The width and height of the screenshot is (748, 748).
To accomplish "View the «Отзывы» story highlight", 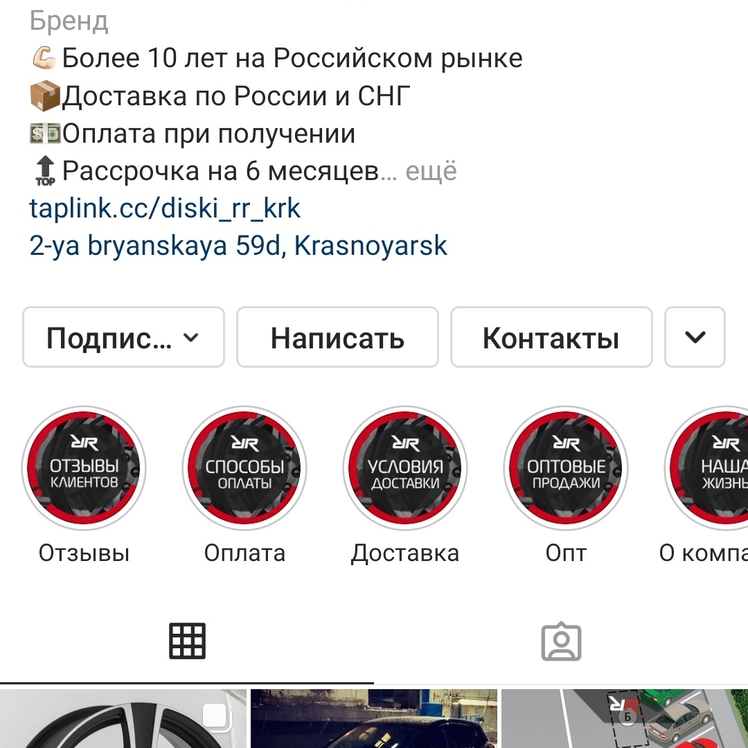I will tap(84, 468).
